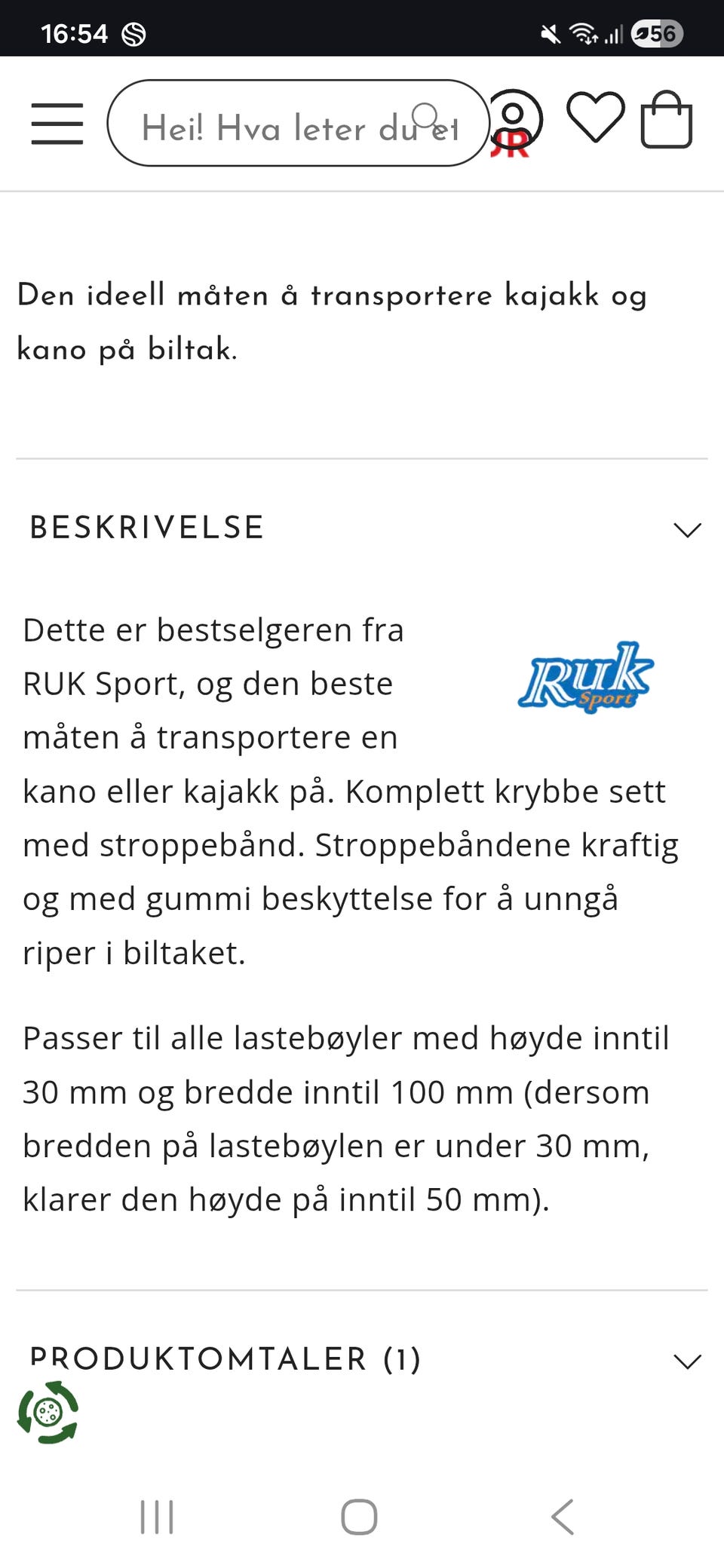Open the shopping bag

[x=667, y=119]
